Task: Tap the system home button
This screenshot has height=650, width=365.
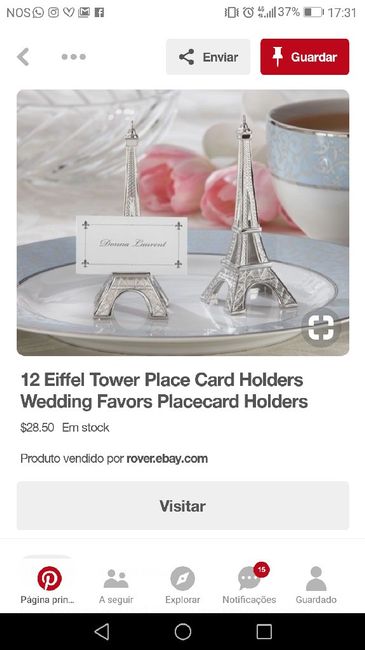Action: pos(183,632)
